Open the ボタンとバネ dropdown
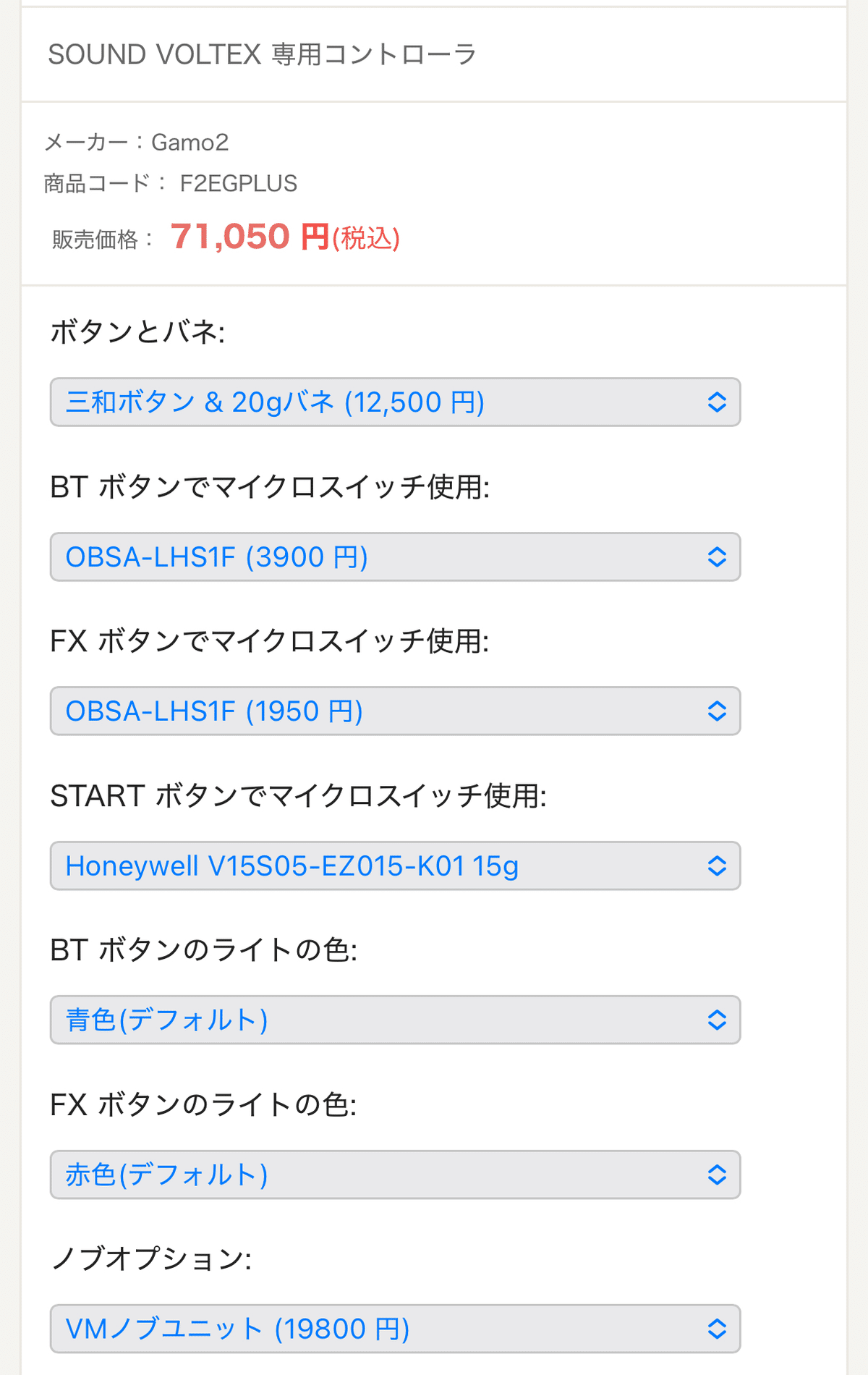This screenshot has width=868, height=1375. pos(395,402)
